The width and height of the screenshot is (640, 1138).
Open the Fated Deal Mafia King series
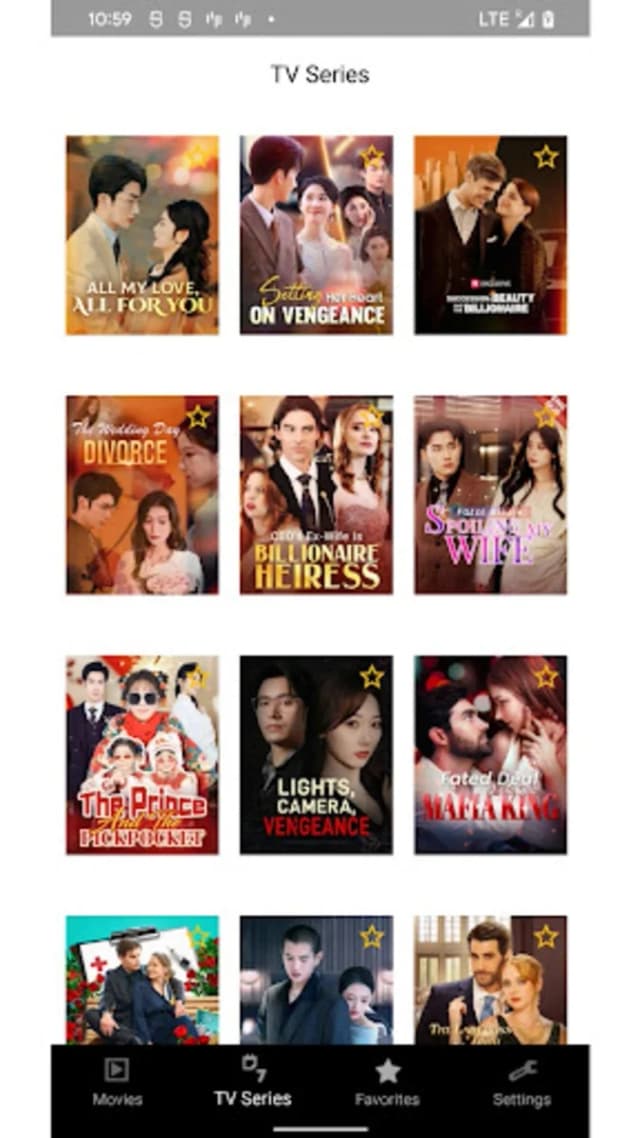pos(491,755)
